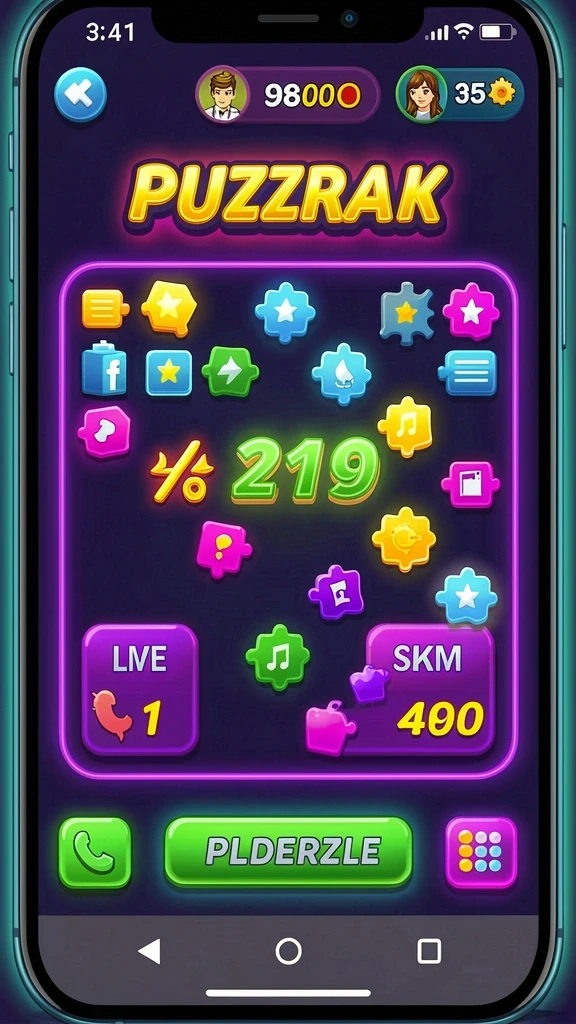Image resolution: width=576 pixels, height=1024 pixels.
Task: Select the blue Facebook puzzle piece
Action: pos(104,369)
